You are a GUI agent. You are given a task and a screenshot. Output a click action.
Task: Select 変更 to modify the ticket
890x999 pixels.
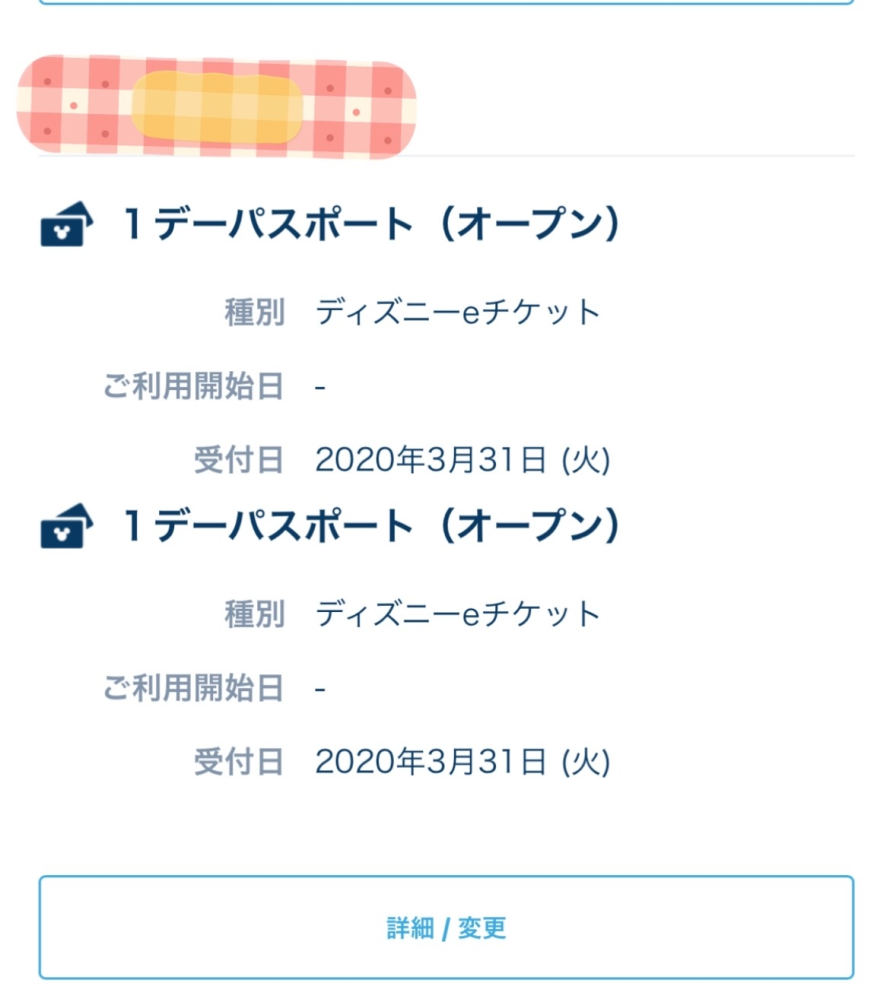click(480, 927)
